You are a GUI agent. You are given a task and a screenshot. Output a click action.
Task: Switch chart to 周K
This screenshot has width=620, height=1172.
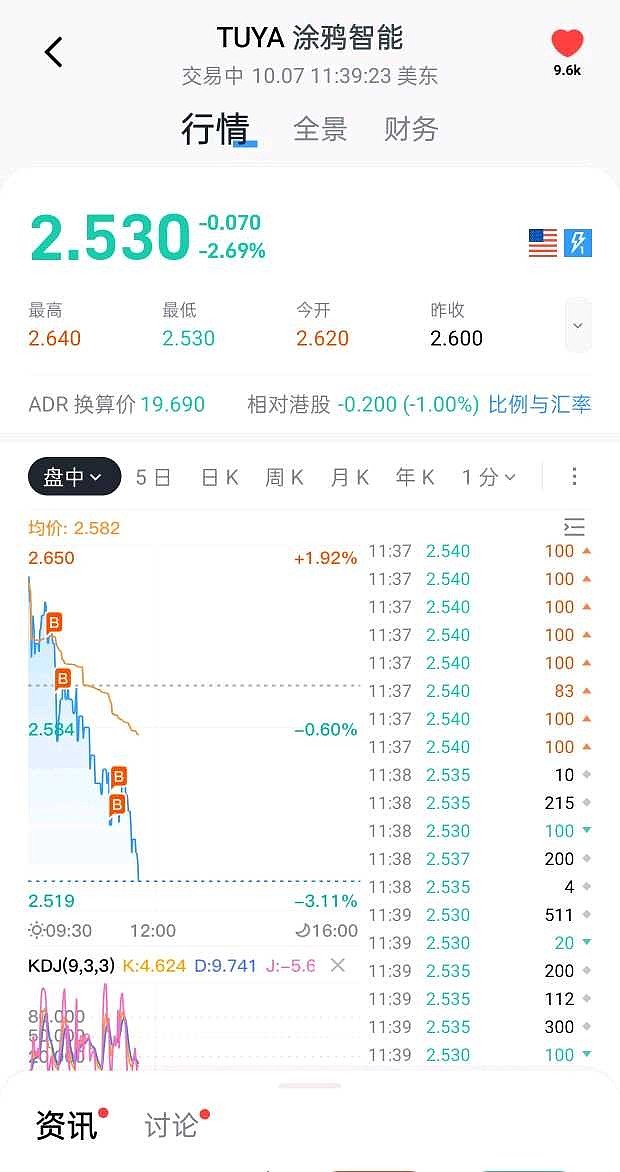click(284, 477)
